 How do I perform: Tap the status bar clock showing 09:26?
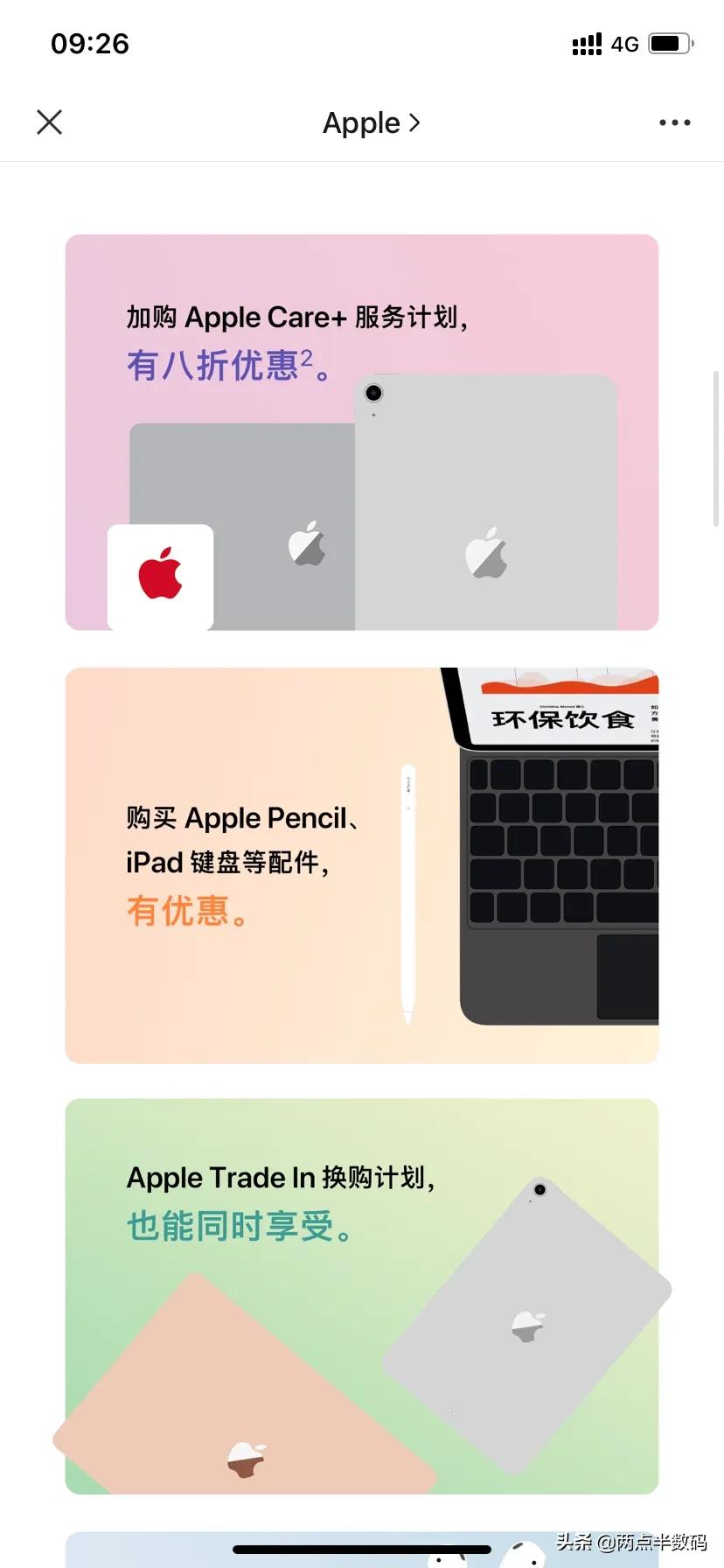pyautogui.click(x=90, y=43)
